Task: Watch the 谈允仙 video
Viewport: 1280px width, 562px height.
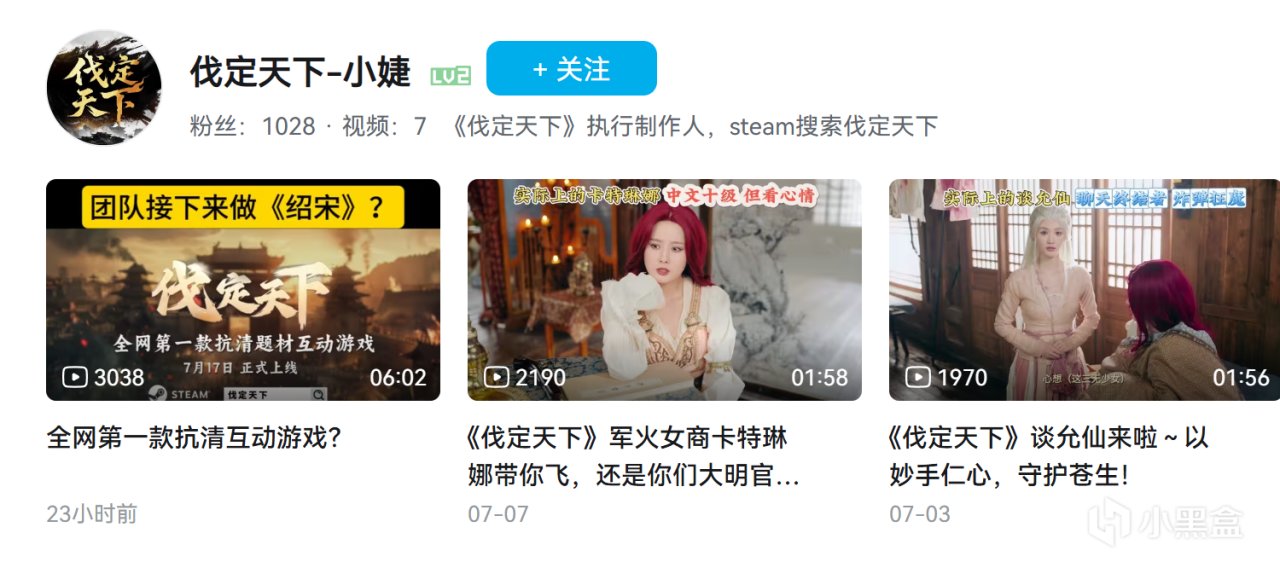Action: [x=1084, y=290]
